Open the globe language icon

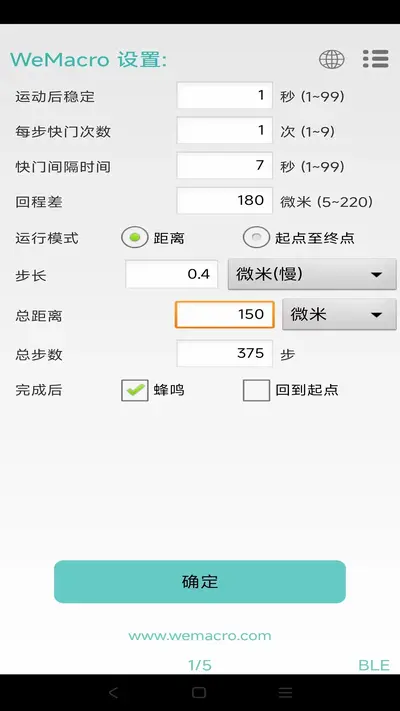tap(332, 59)
